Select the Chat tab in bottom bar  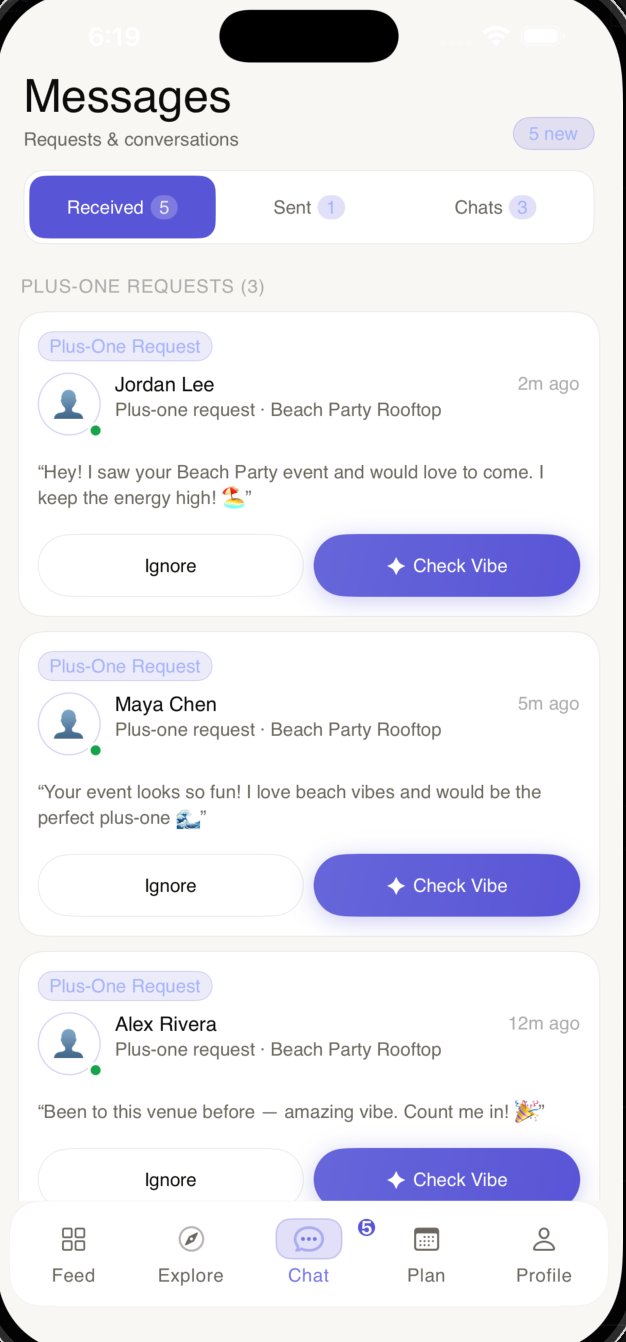pyautogui.click(x=309, y=1254)
